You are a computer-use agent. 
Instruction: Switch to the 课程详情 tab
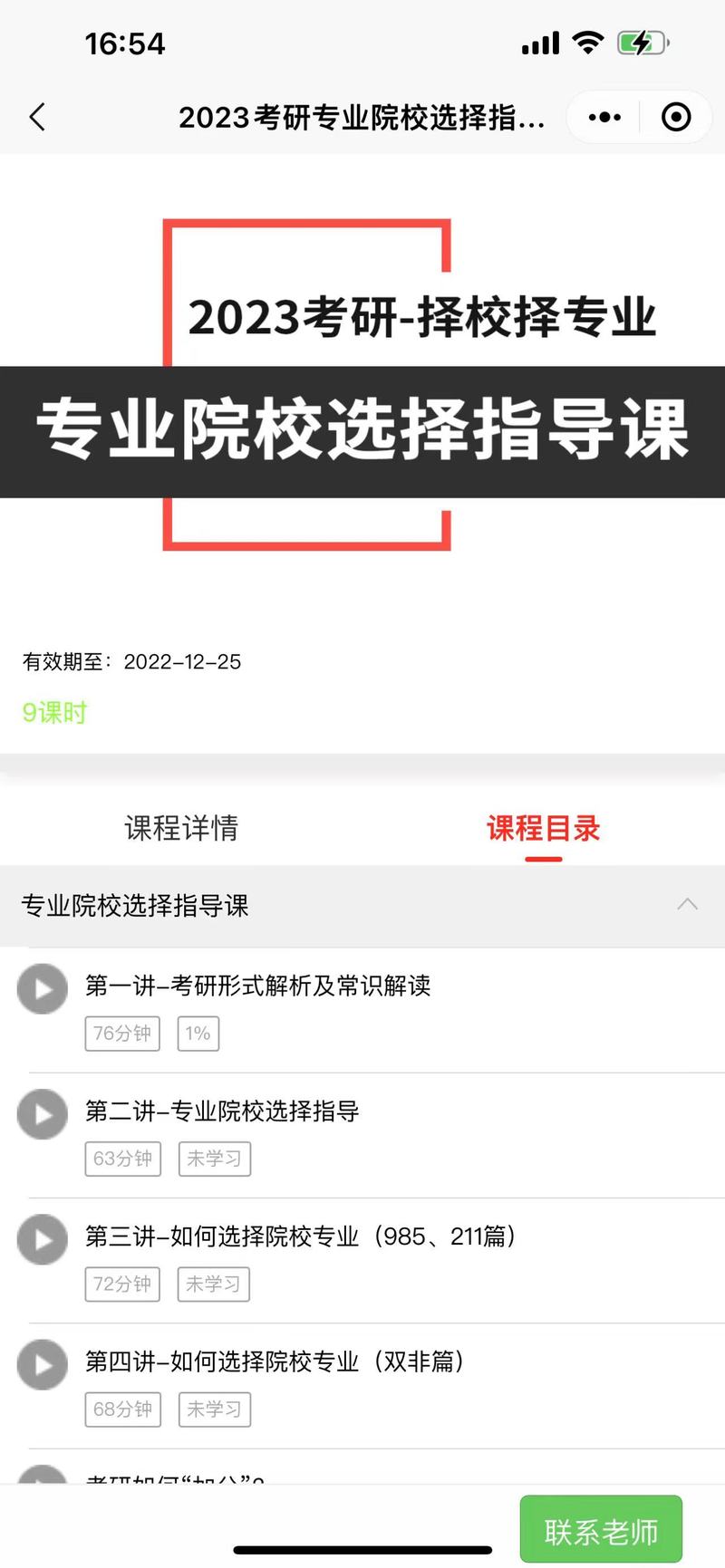(x=181, y=828)
